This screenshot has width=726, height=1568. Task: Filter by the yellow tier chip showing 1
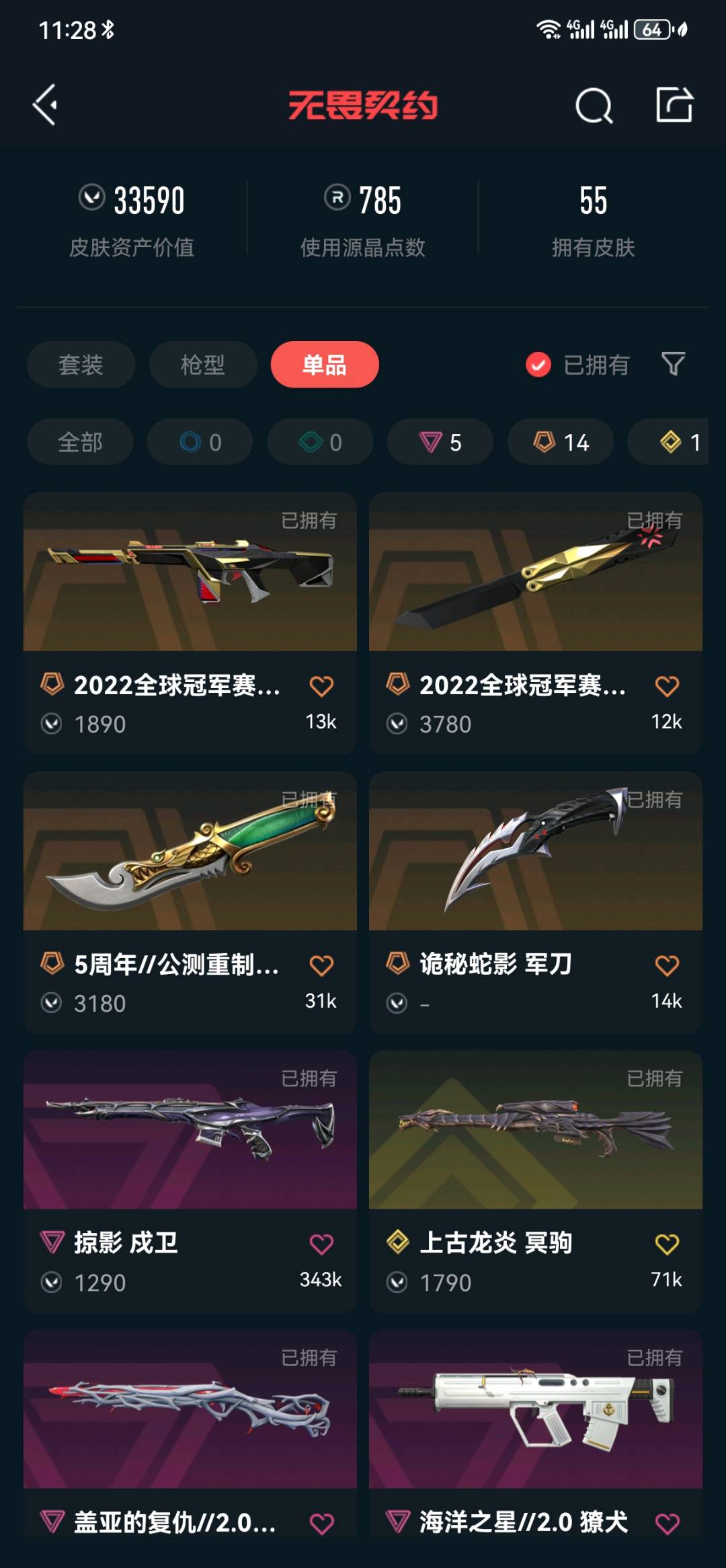668,442
